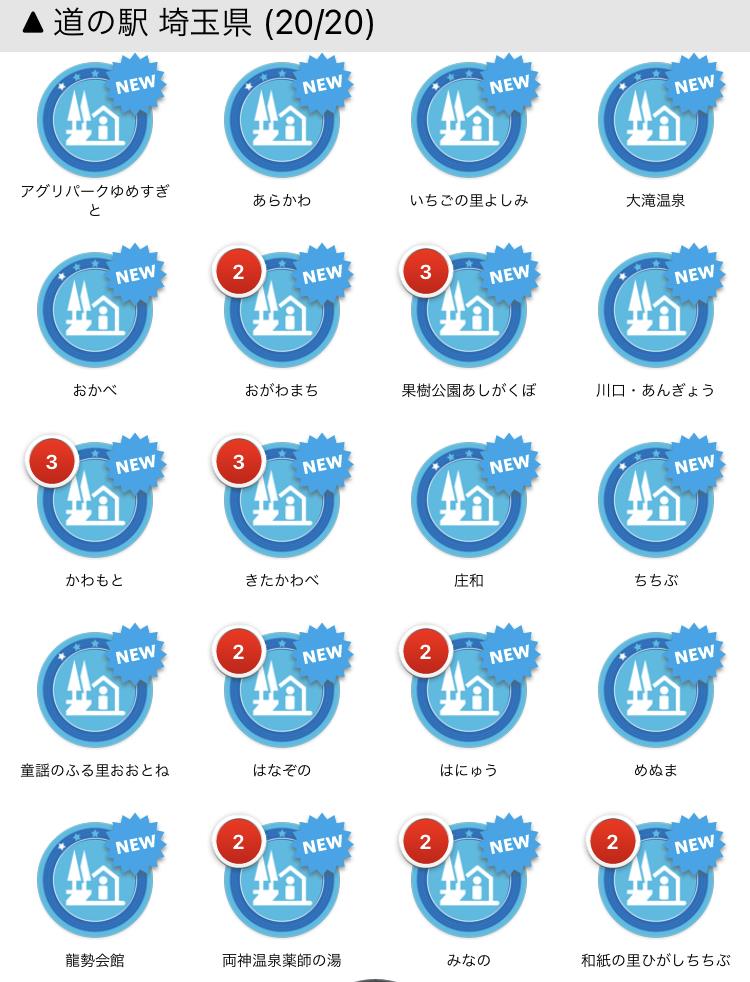
Task: Select the めぬま badge
Action: [656, 690]
